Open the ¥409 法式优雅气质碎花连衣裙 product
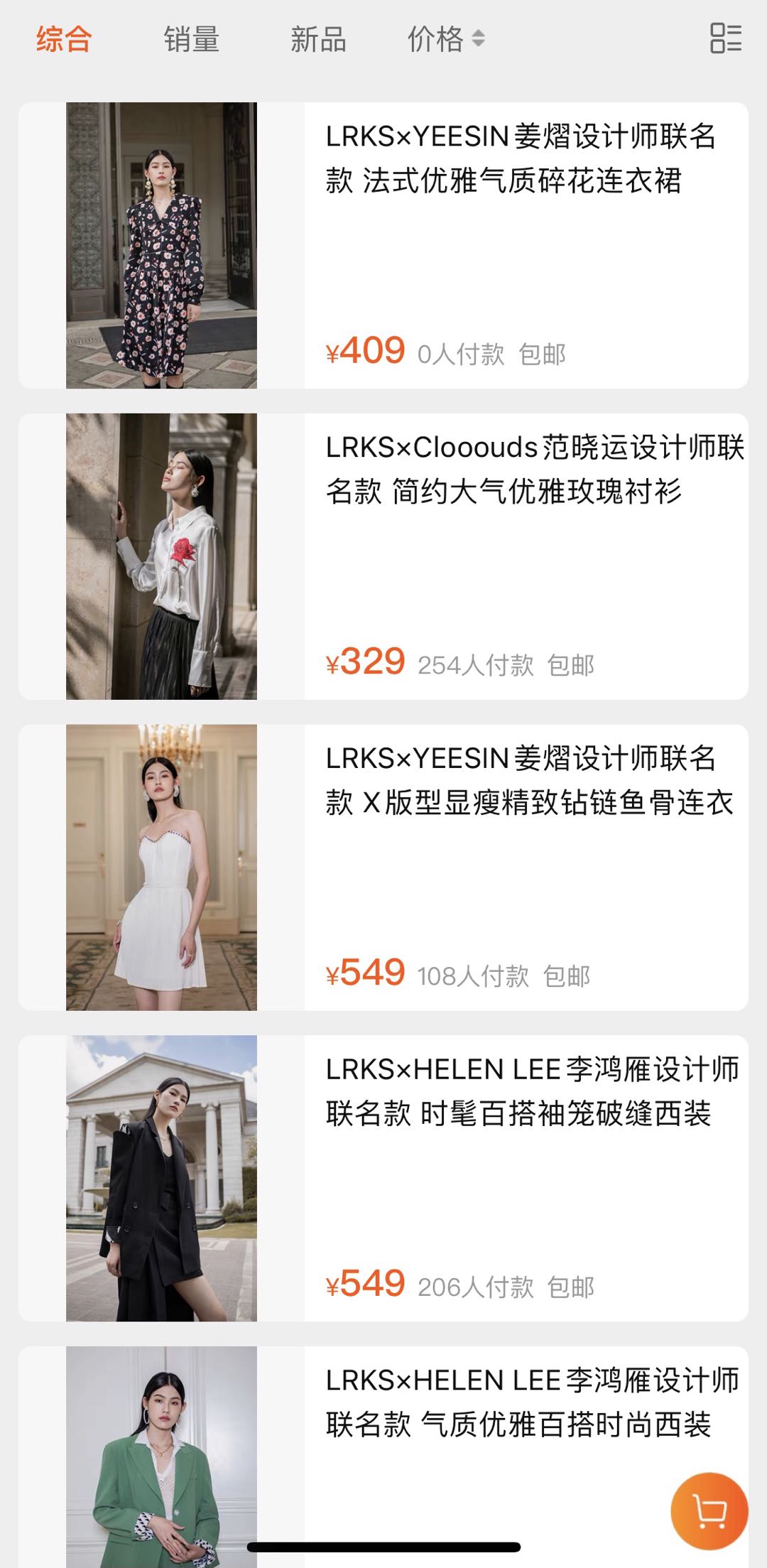The width and height of the screenshot is (767, 1568). [383, 245]
